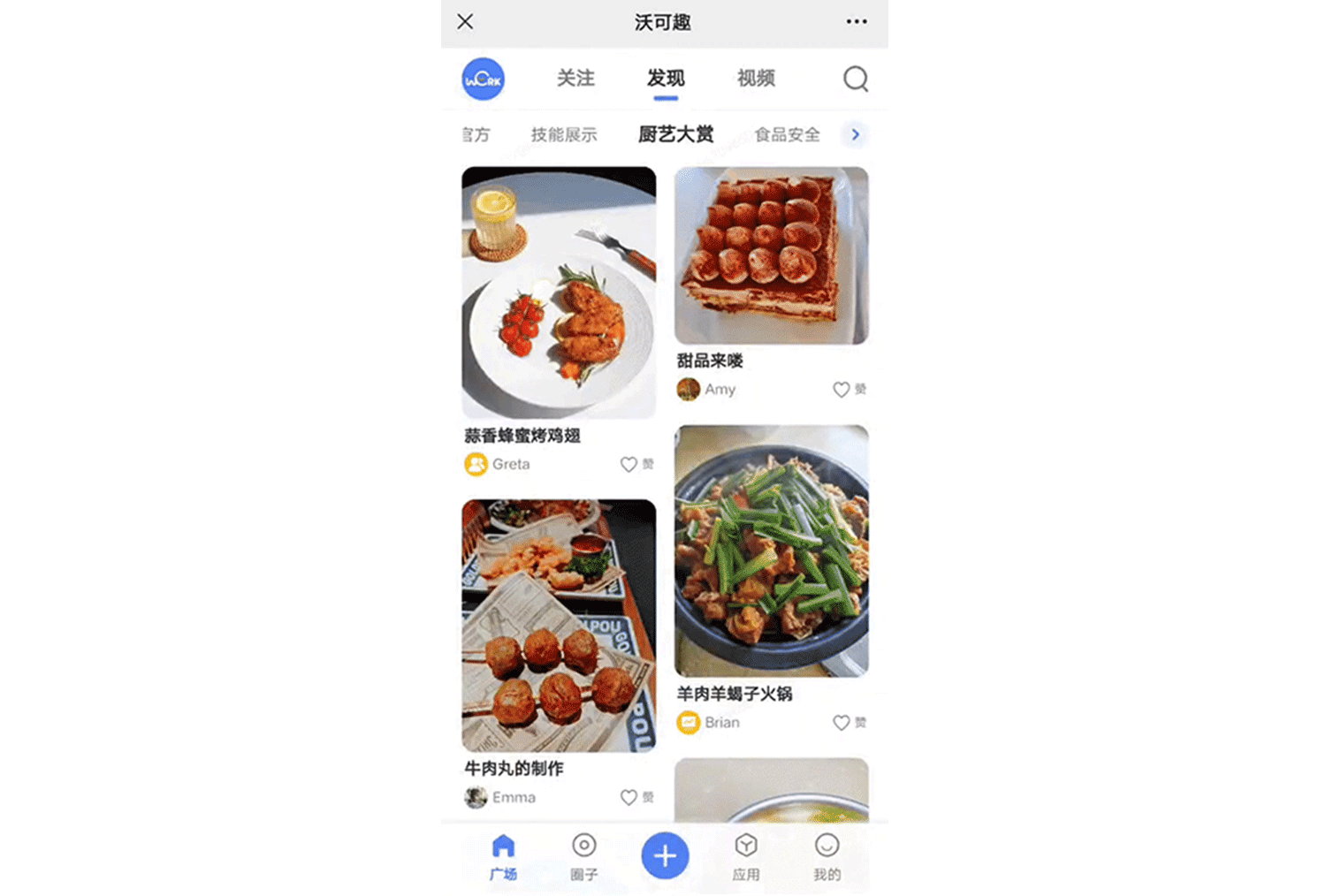The height and width of the screenshot is (896, 1326).
Task: Close the 沃可趣 page
Action: [465, 22]
